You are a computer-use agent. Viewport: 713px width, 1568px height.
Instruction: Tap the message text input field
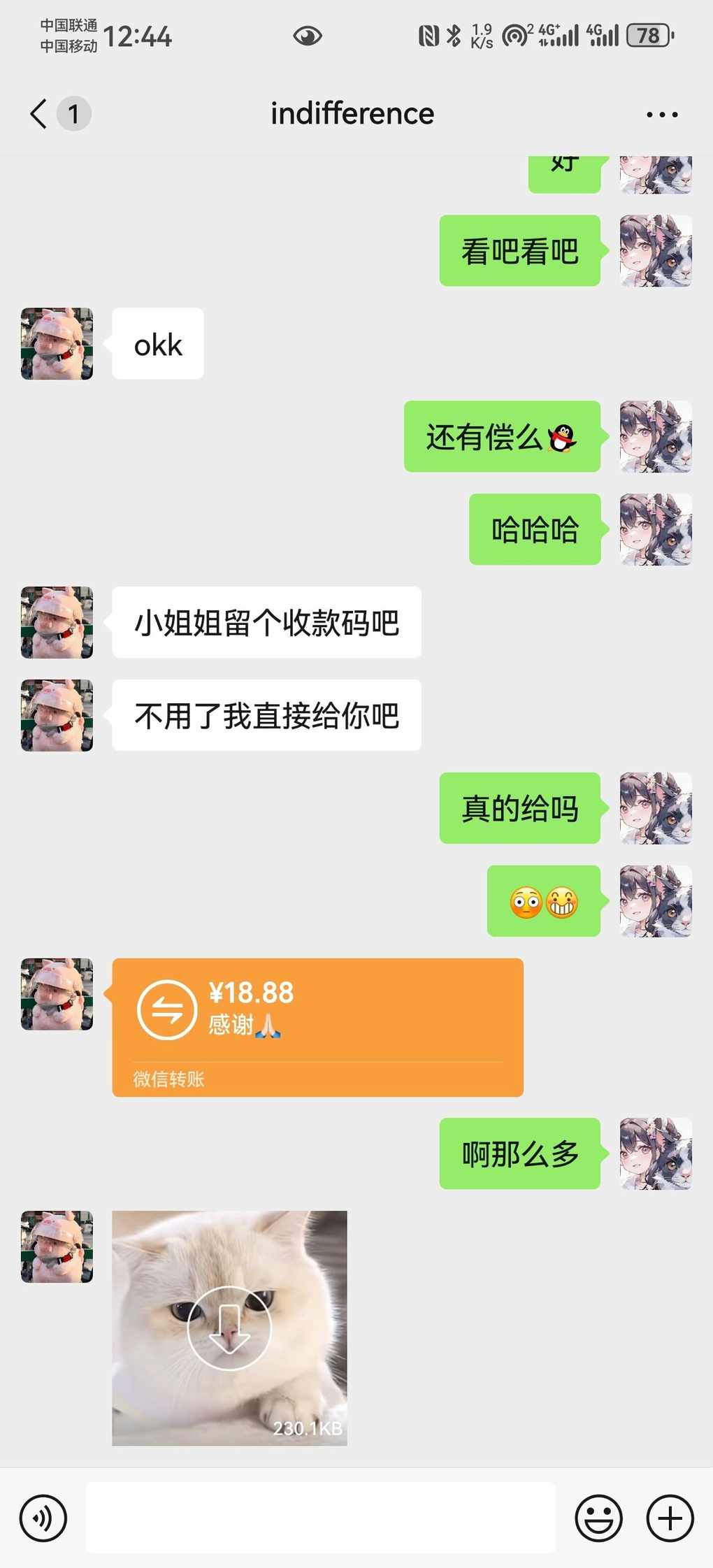320,1518
